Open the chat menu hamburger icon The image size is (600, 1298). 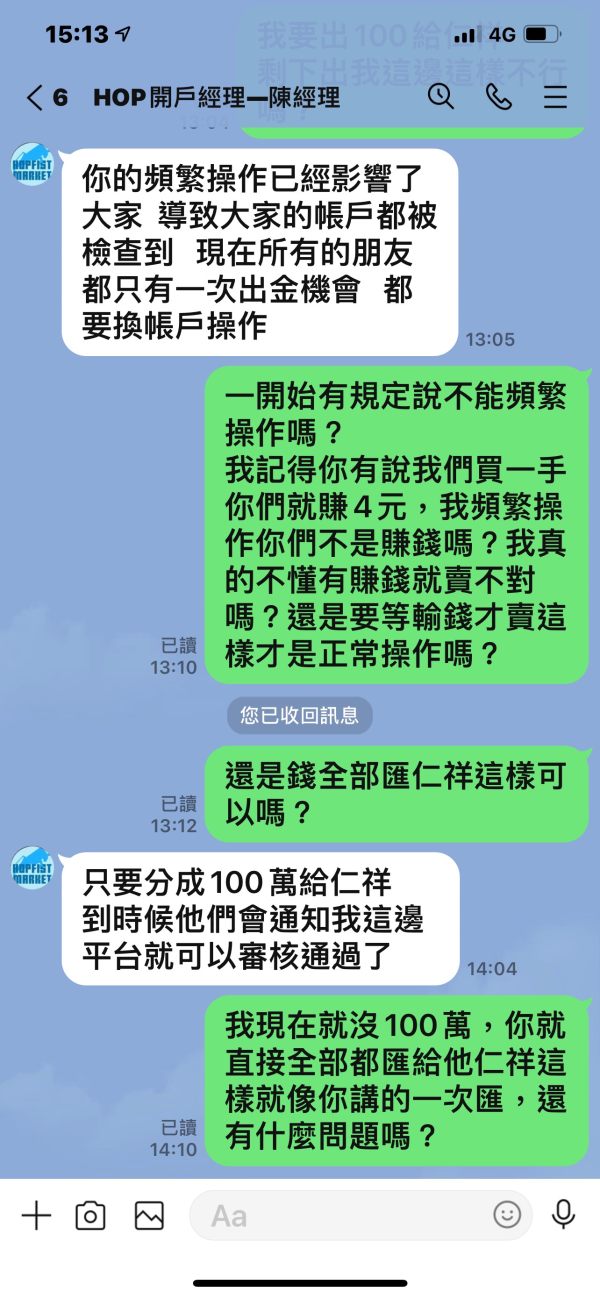pyautogui.click(x=555, y=97)
